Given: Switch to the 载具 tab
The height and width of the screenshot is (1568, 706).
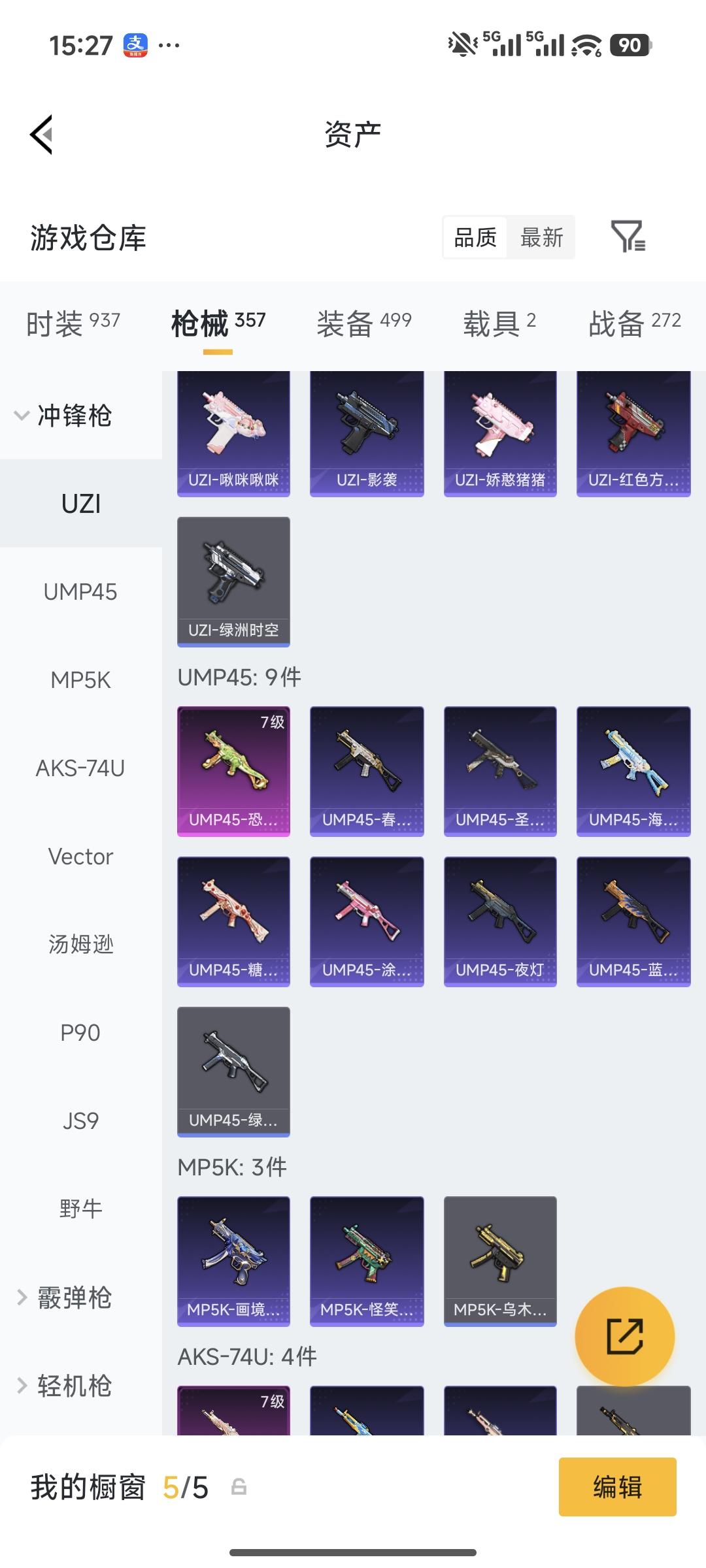Looking at the screenshot, I should click(499, 323).
